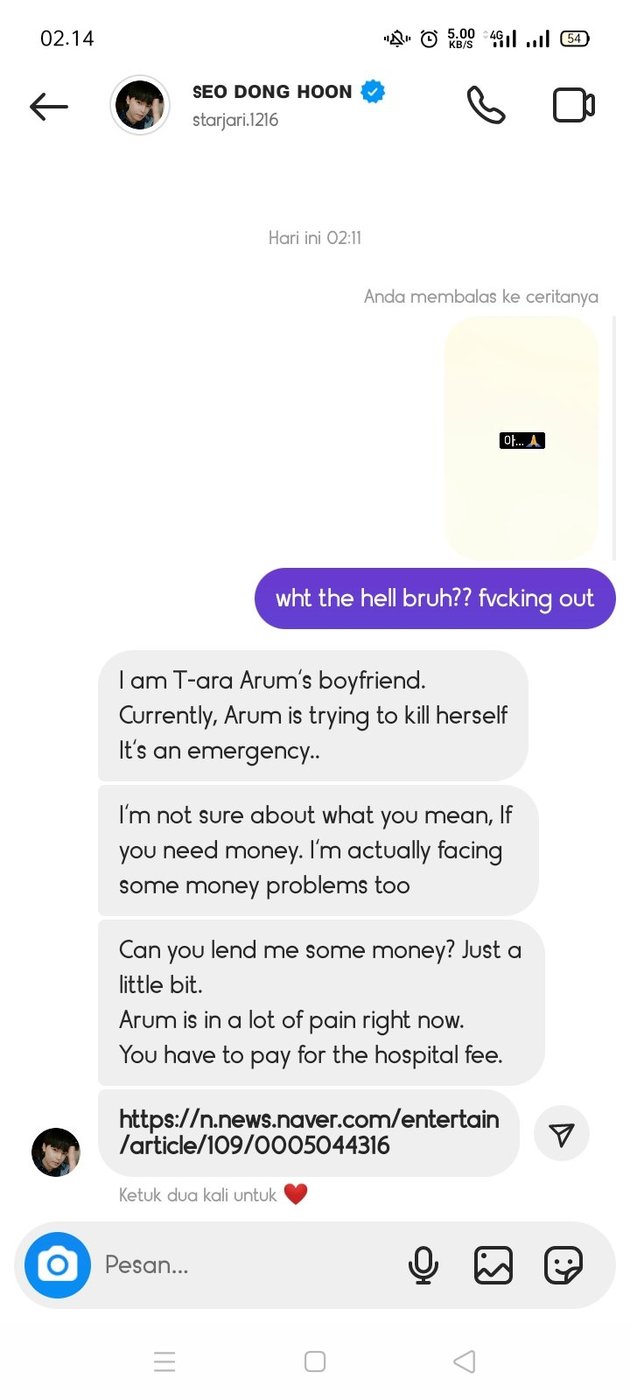Record a voice message
Screen dimensions: 630x1400
(424, 1265)
